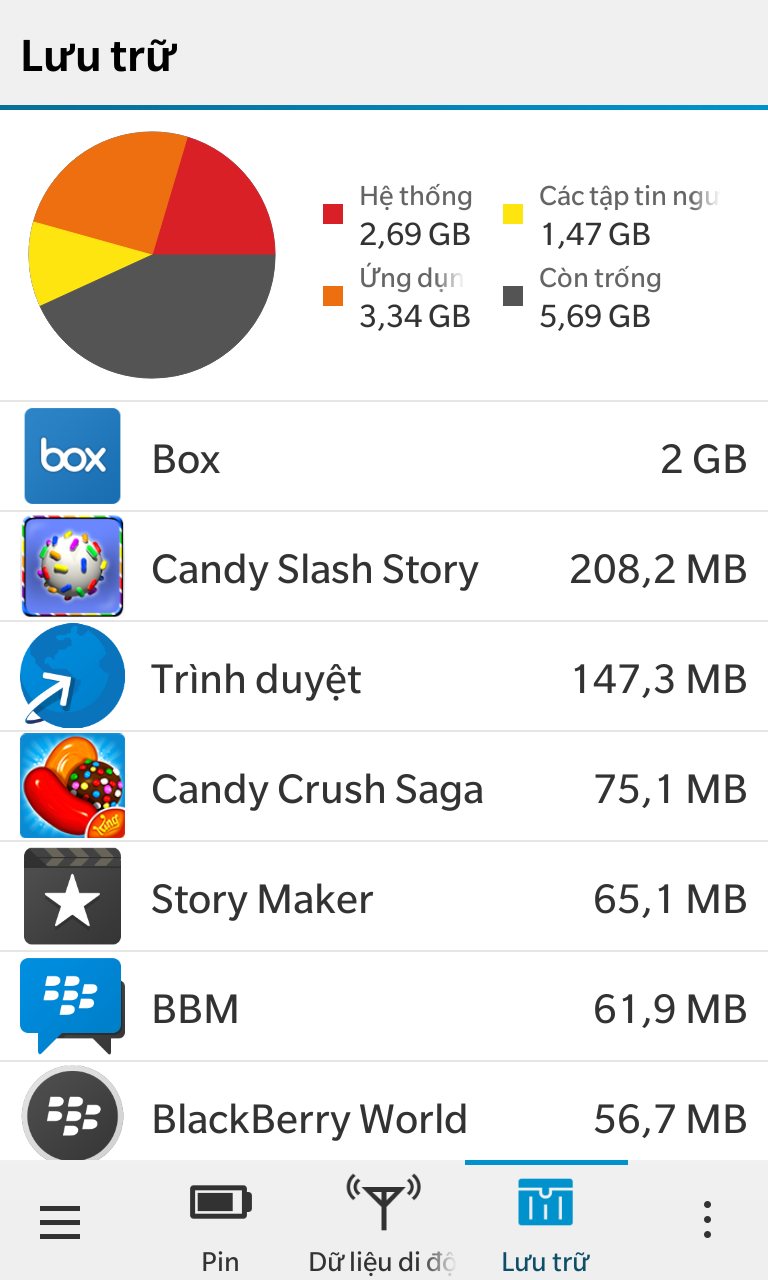The image size is (768, 1280).
Task: Open the hamburger tab menu
Action: 60,1221
